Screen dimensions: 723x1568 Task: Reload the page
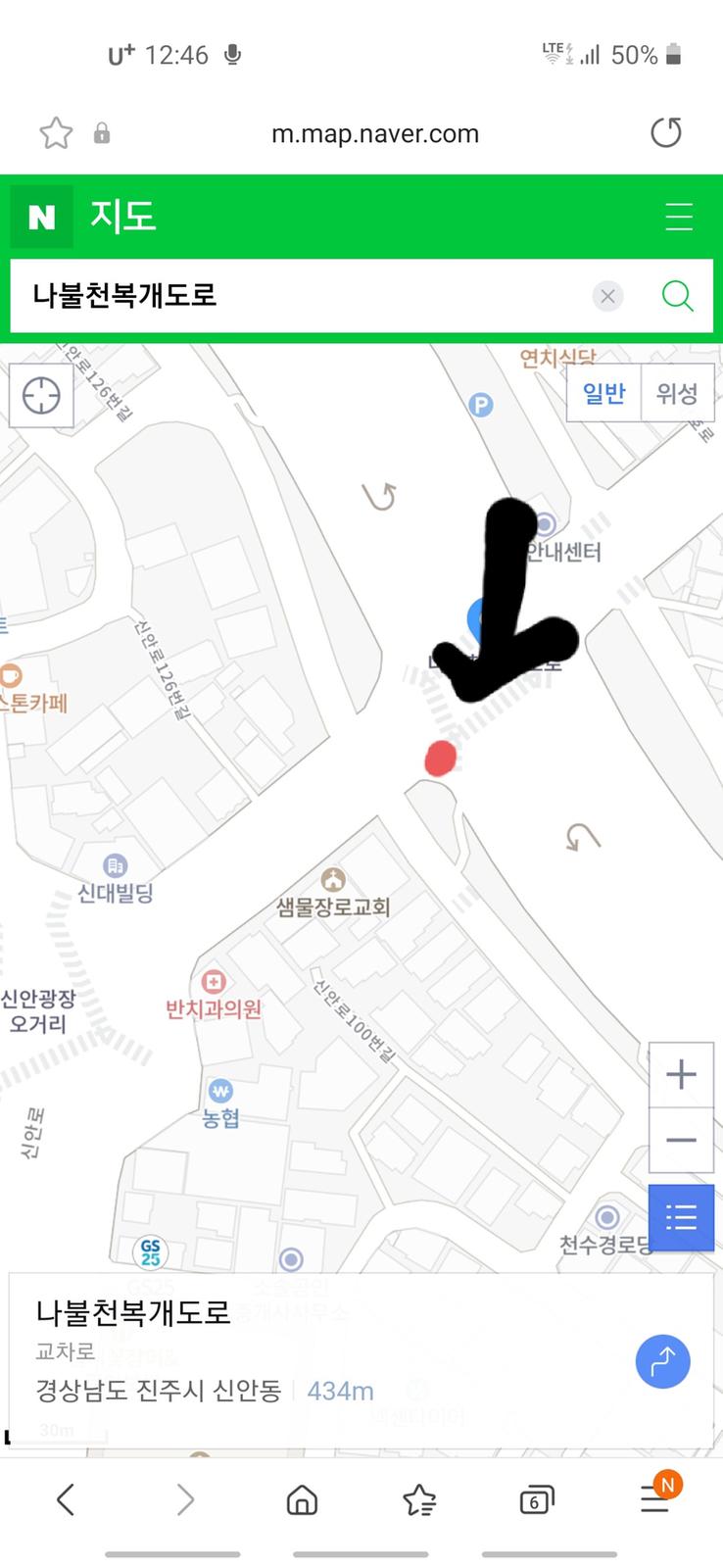666,132
